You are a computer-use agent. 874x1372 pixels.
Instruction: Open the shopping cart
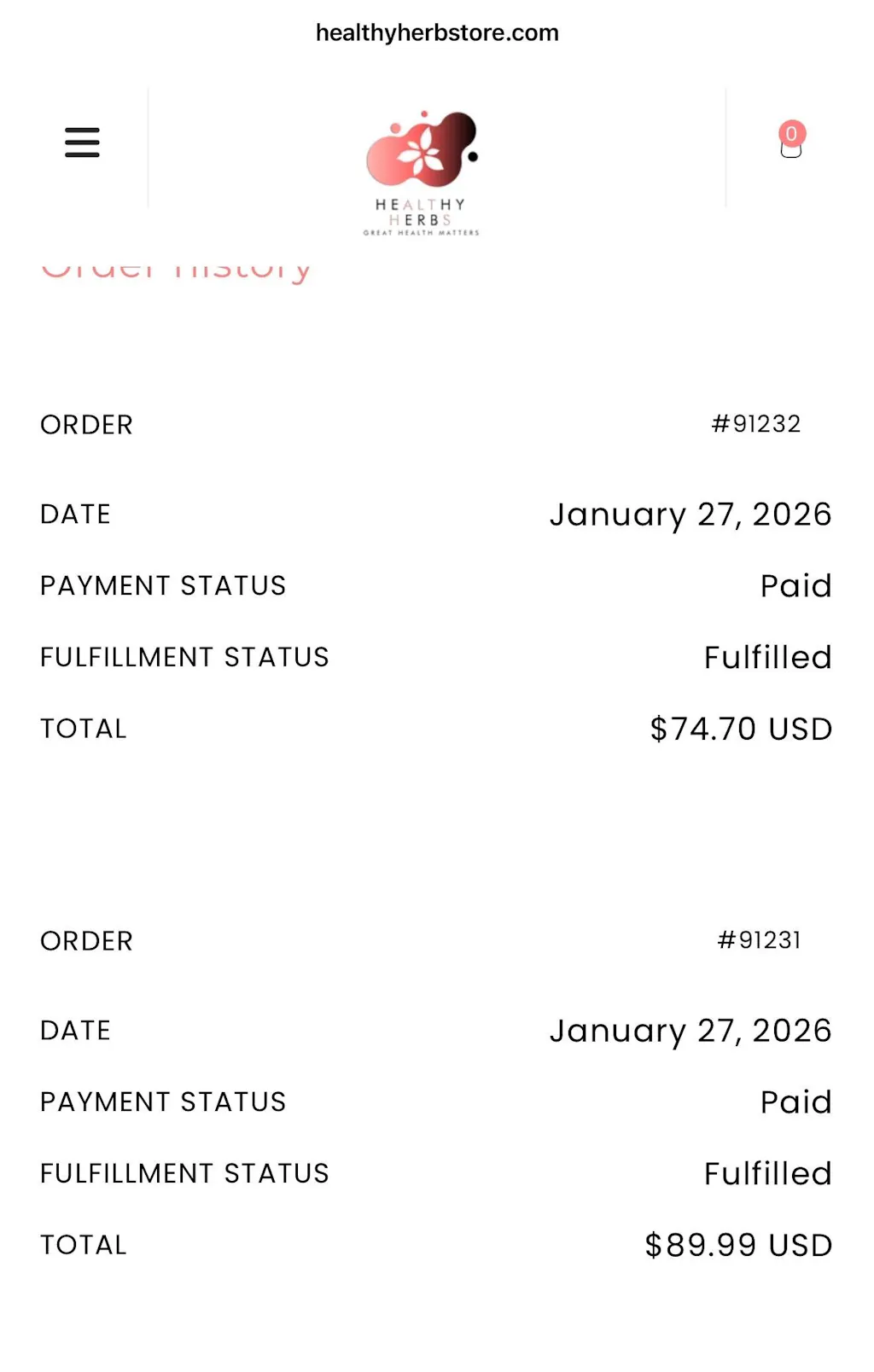point(791,143)
